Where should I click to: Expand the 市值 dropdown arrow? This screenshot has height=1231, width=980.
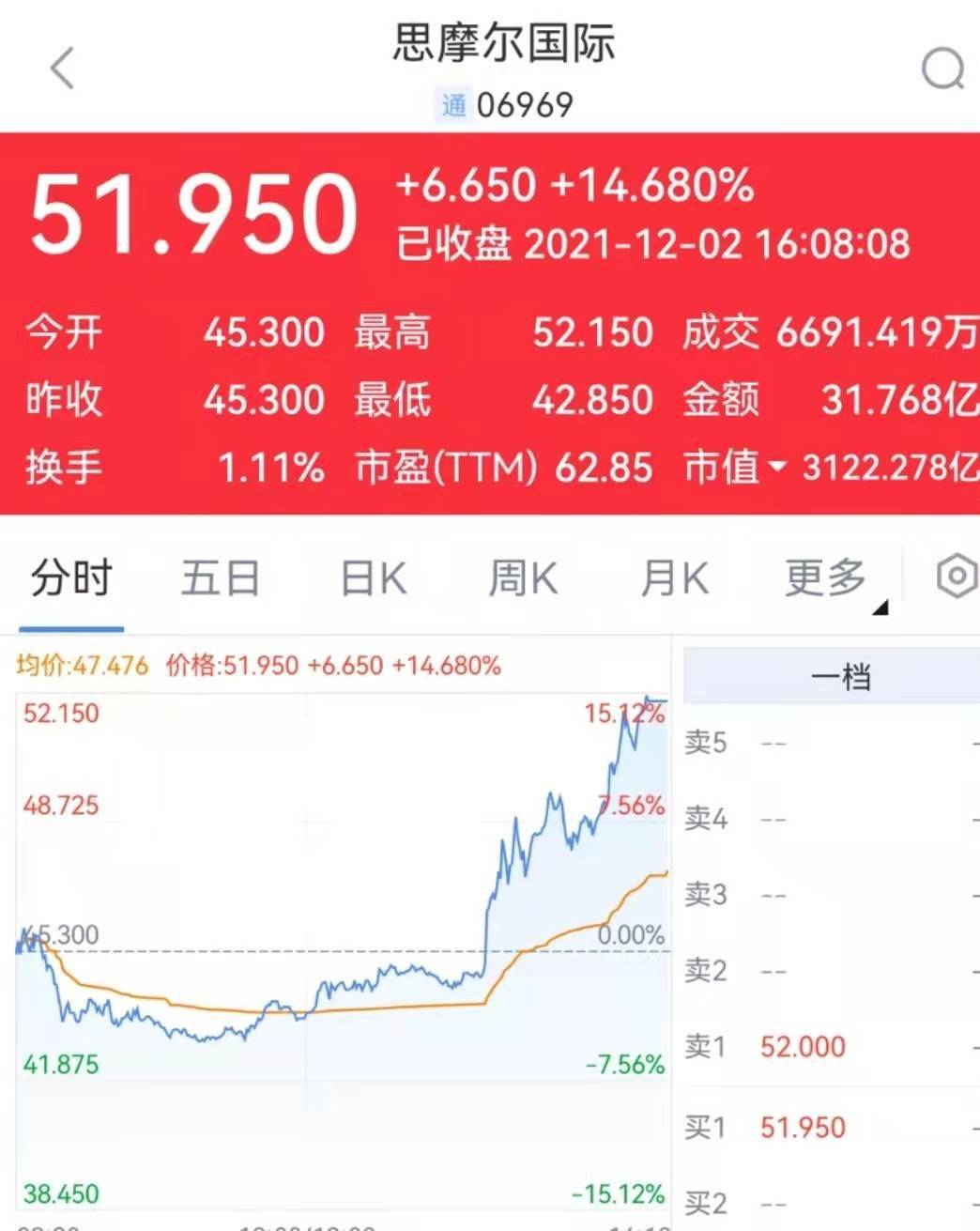[777, 466]
